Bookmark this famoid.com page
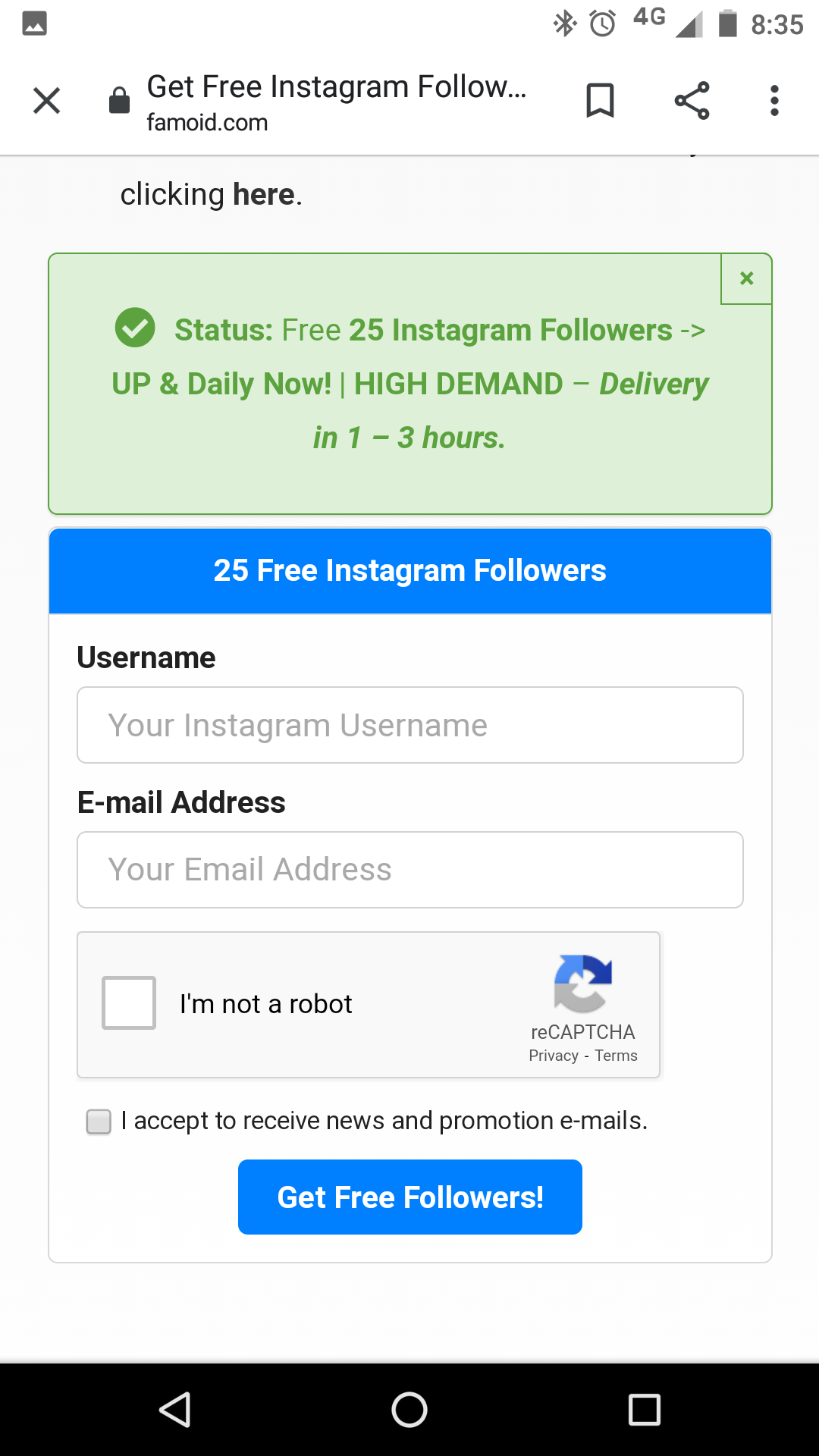Screen dimensions: 819x1456 [600, 100]
